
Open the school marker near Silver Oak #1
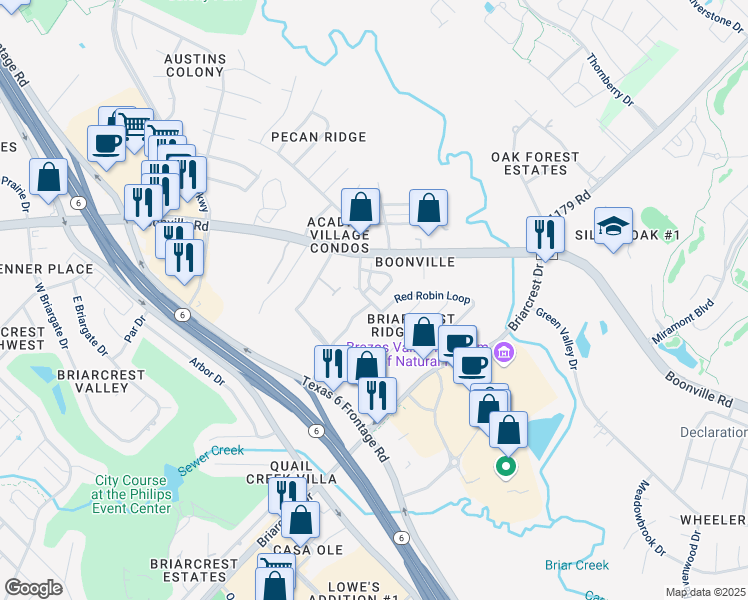pos(613,226)
